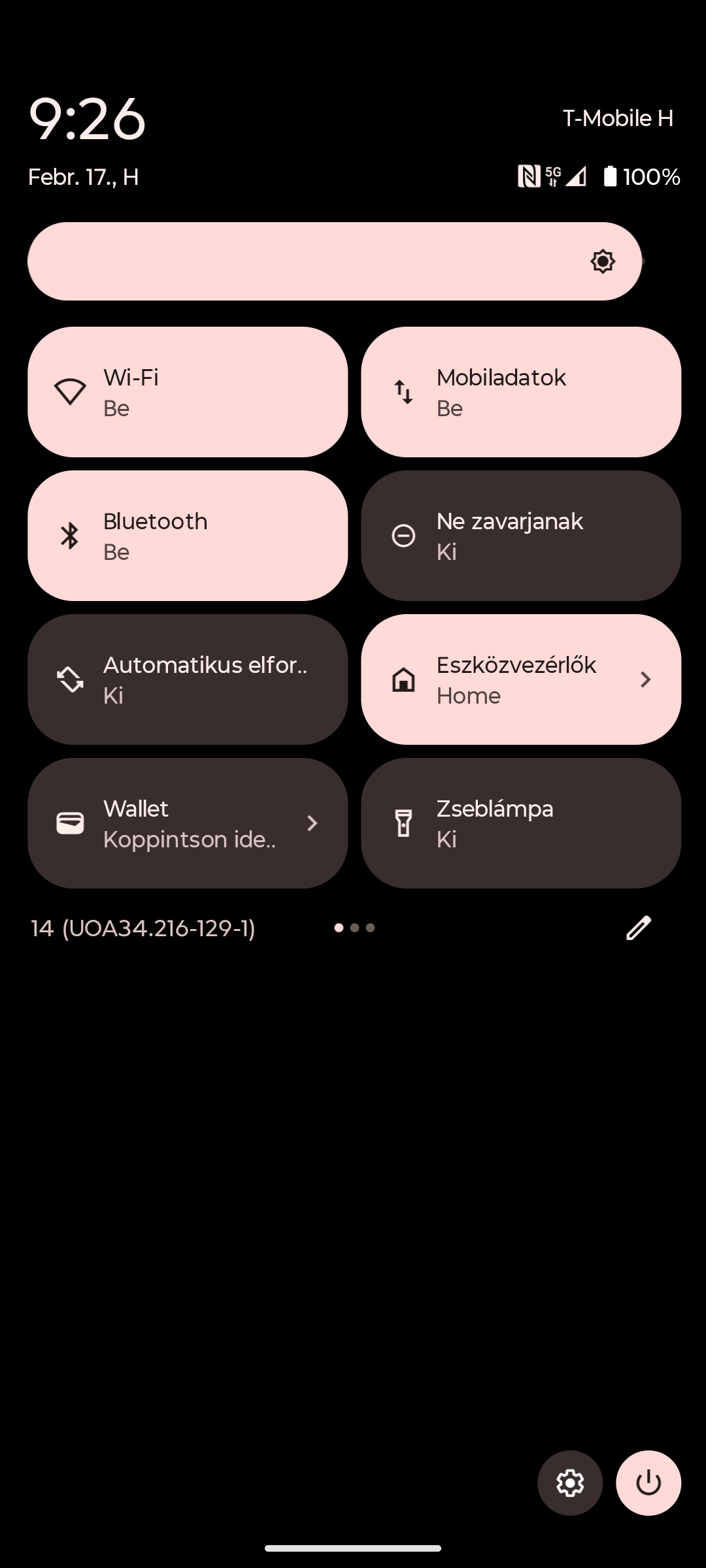Switch off Bluetooth
706x1568 pixels.
click(188, 536)
